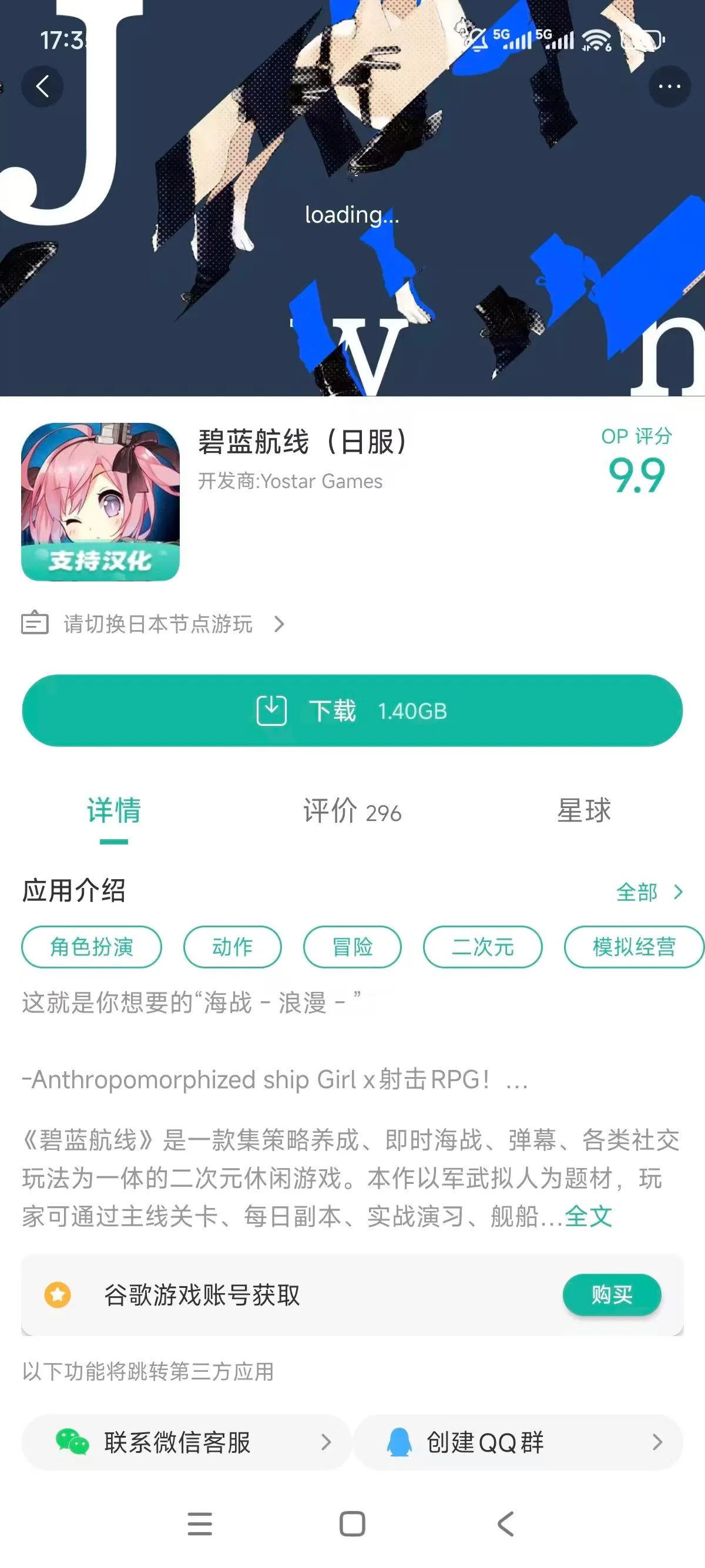Expand description with 全文 link
The width and height of the screenshot is (705, 1568).
click(x=588, y=1217)
